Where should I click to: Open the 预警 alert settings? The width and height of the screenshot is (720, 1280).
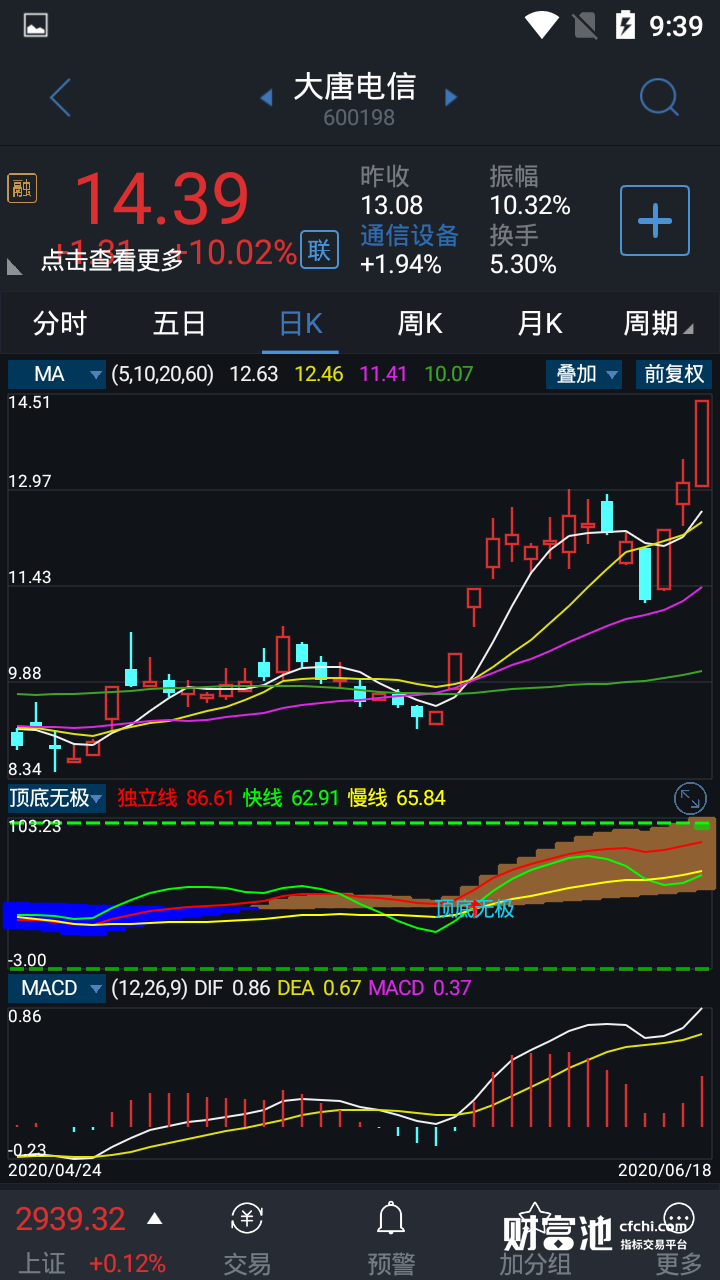(x=390, y=1238)
